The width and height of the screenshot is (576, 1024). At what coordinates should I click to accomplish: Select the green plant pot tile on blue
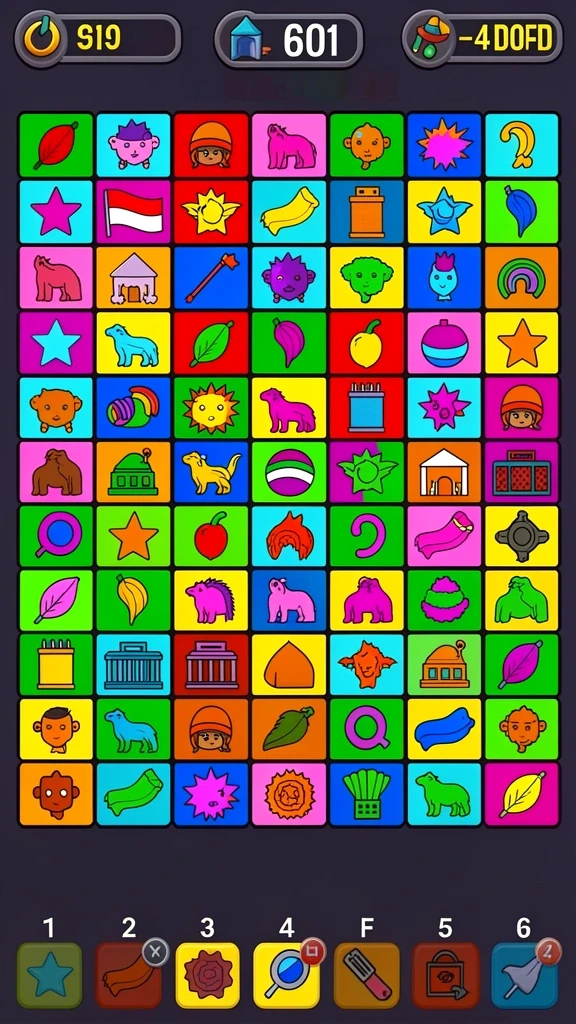[x=366, y=794]
